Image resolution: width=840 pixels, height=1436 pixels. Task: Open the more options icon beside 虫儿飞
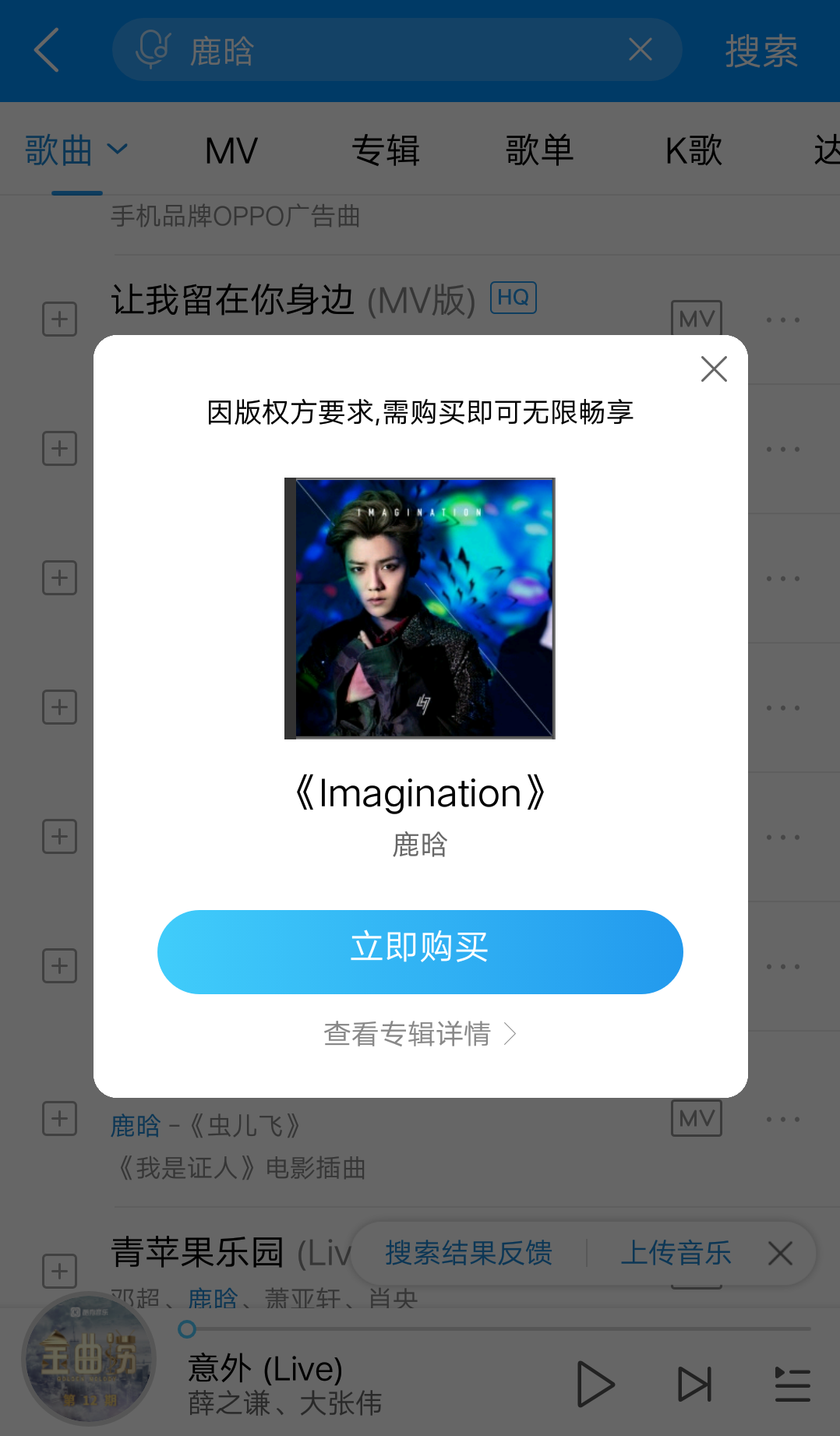pos(782,1120)
